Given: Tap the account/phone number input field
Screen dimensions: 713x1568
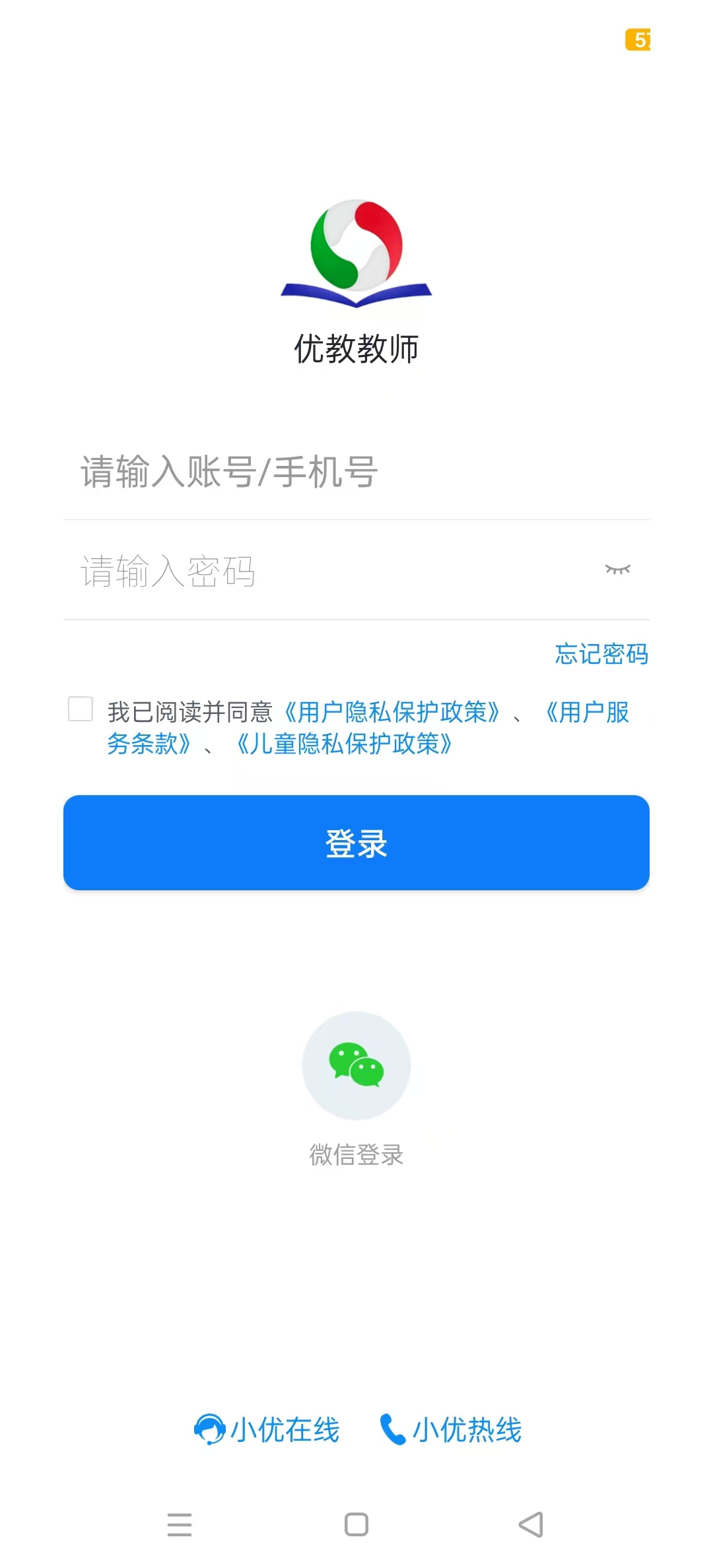Looking at the screenshot, I should click(356, 472).
